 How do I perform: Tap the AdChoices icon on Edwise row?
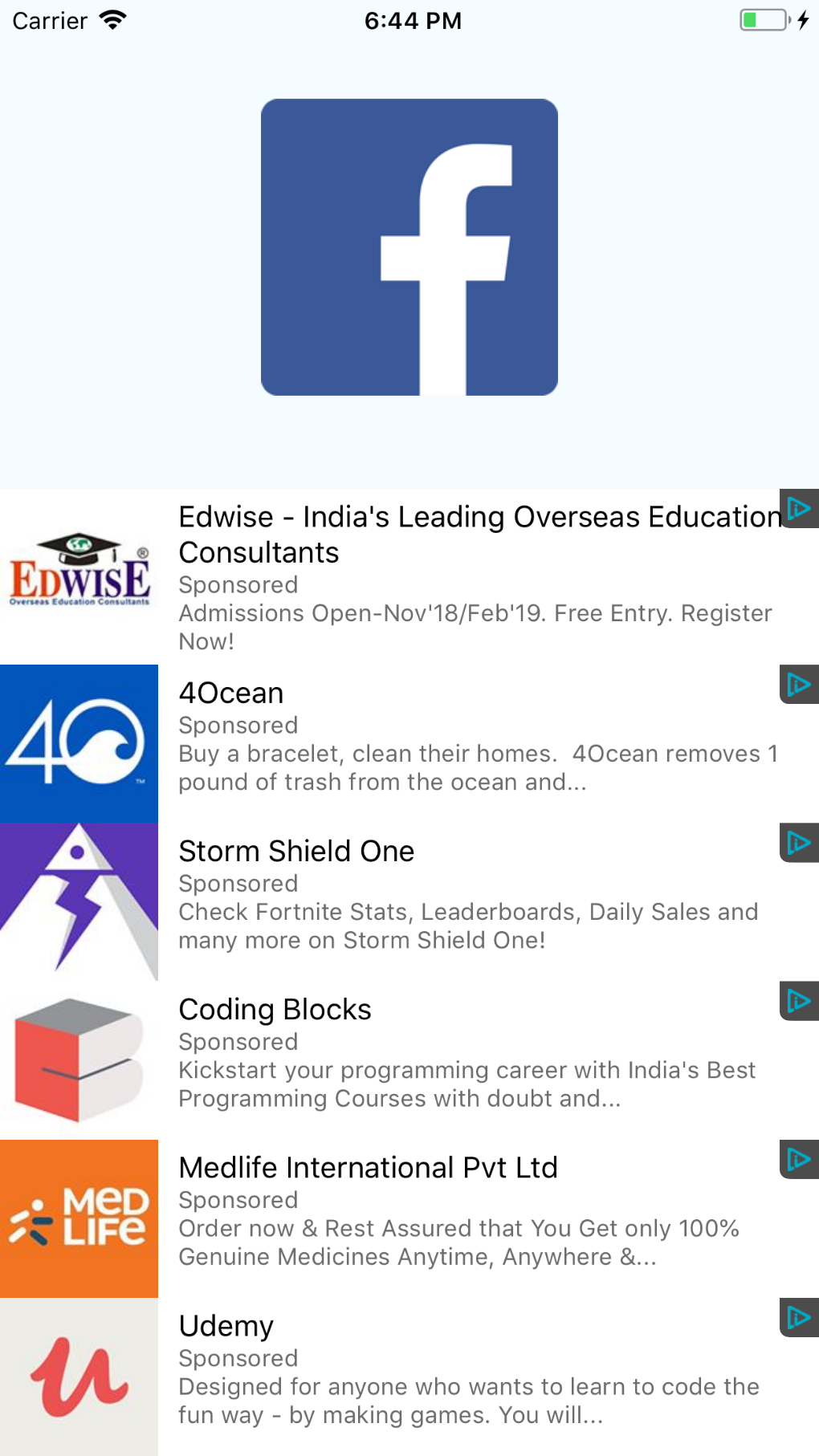pyautogui.click(x=799, y=508)
